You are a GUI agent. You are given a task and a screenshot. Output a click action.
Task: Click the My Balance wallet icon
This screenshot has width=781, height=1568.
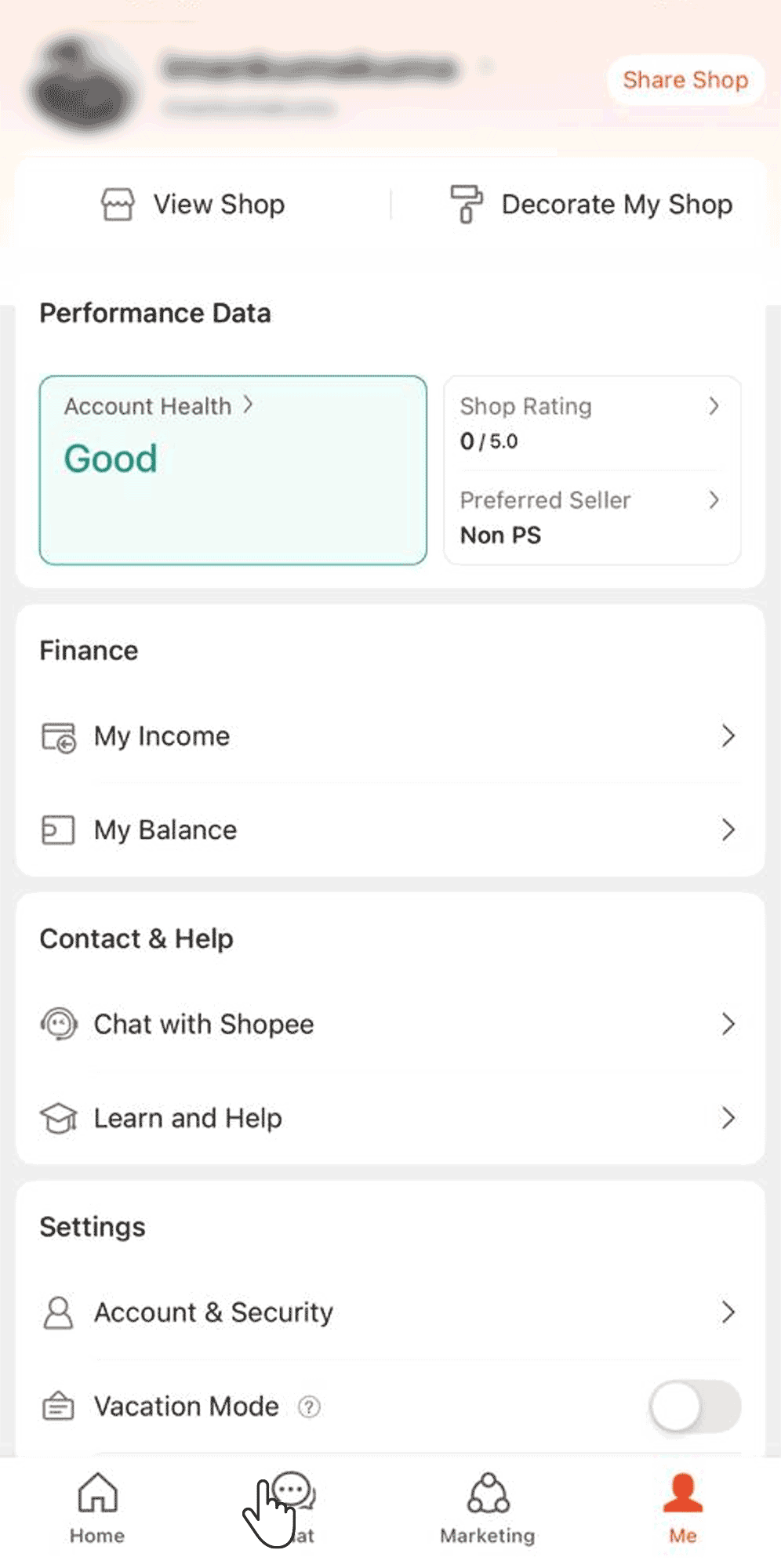pos(57,829)
